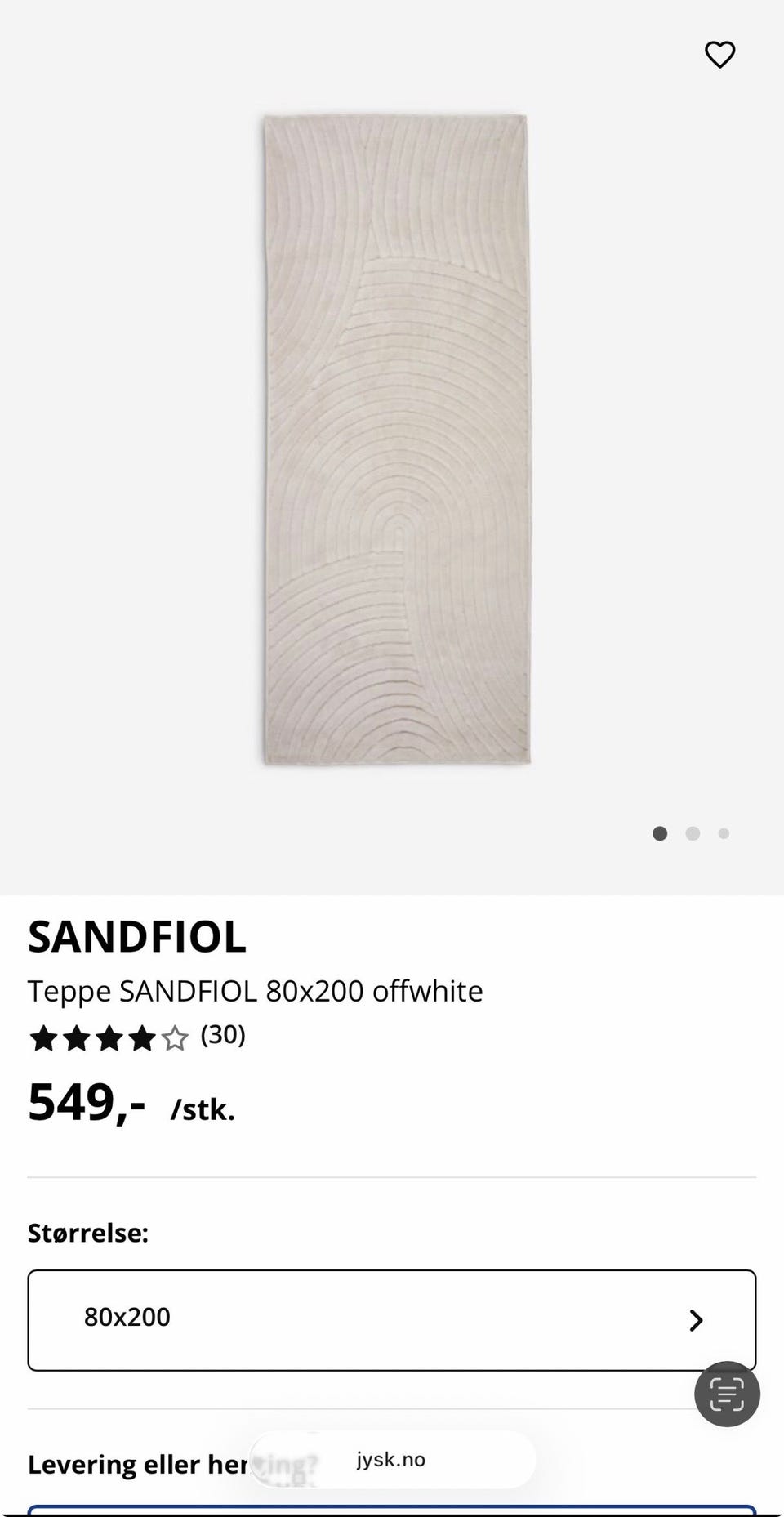This screenshot has height=1517, width=784.
Task: Tap the chevron next to 80x200
Action: point(695,1318)
